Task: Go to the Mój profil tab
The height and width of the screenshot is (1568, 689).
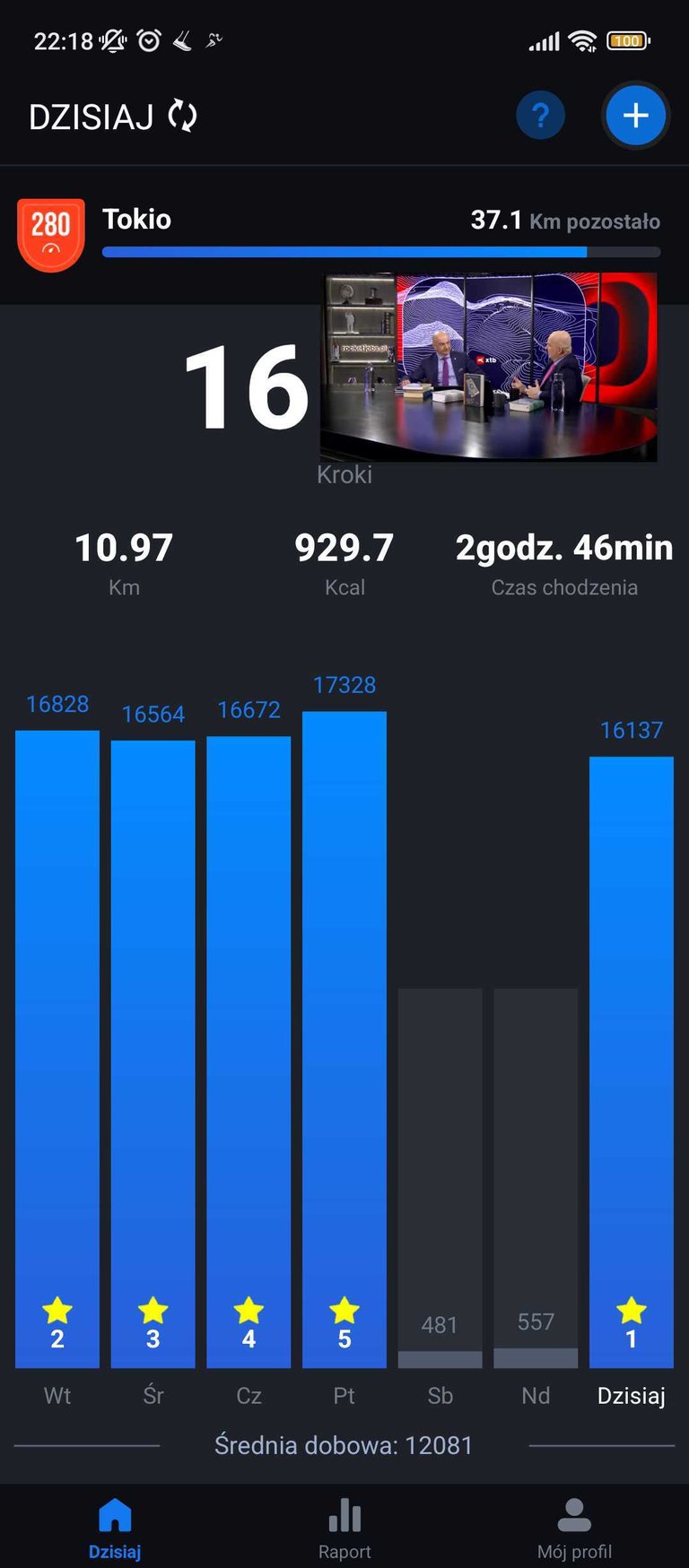Action: pos(574,1527)
